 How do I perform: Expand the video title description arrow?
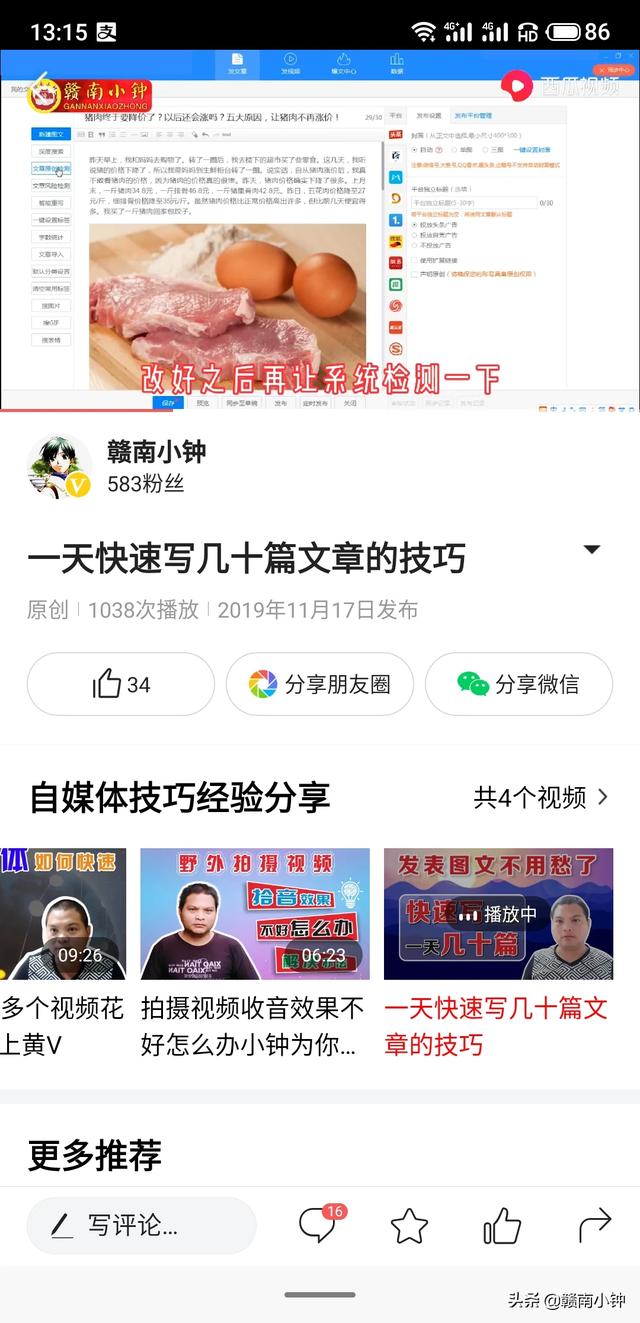(591, 550)
